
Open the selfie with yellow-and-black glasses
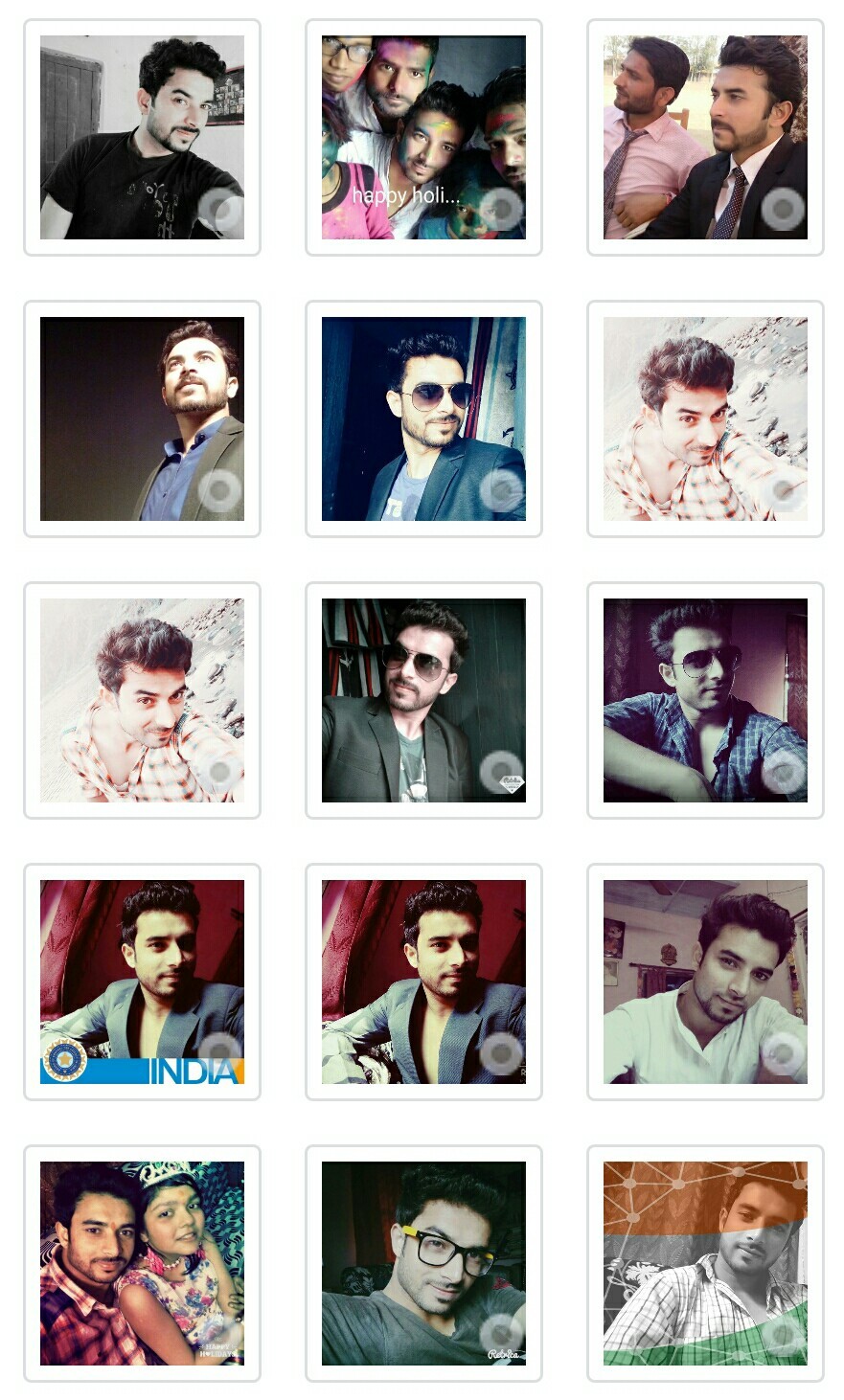point(423,1263)
